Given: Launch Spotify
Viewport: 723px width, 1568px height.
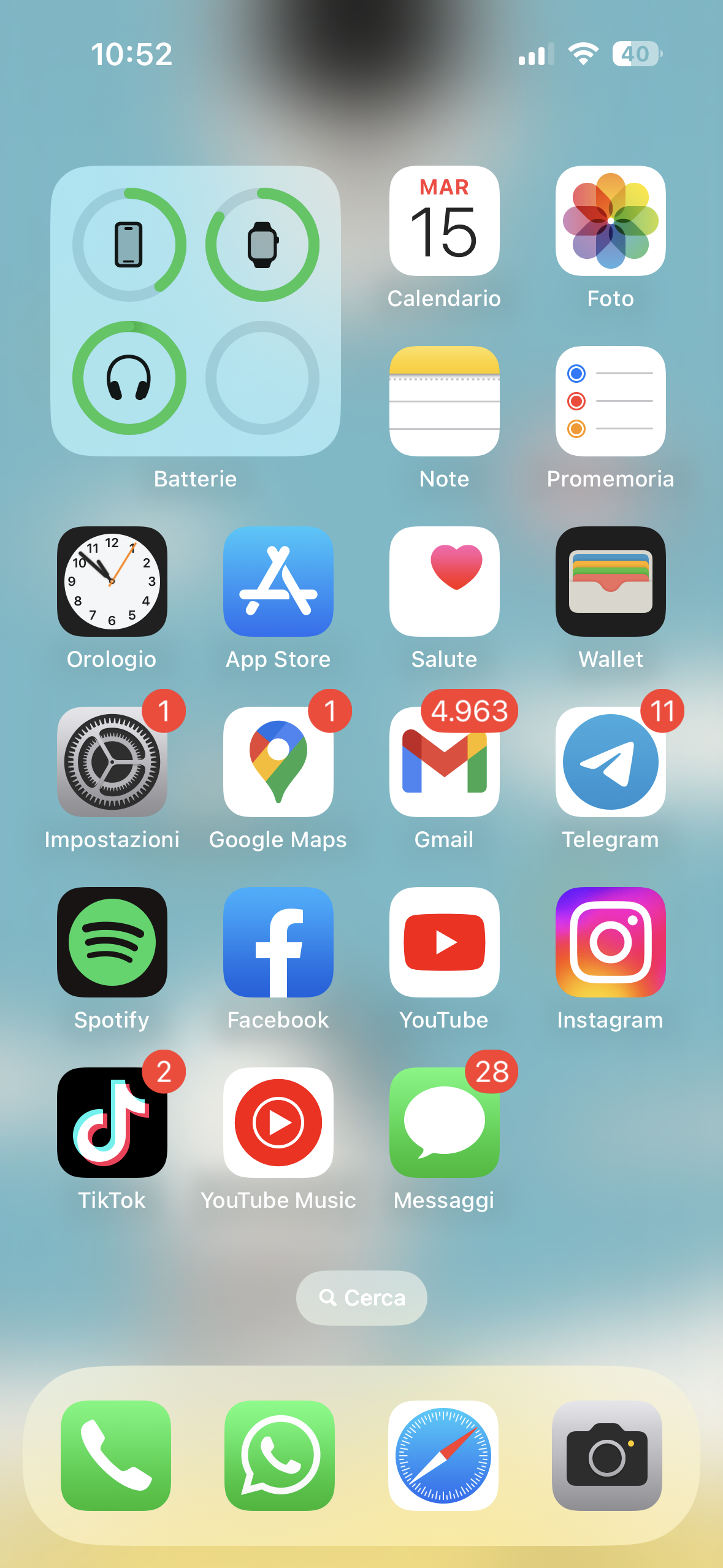Looking at the screenshot, I should pos(112,942).
